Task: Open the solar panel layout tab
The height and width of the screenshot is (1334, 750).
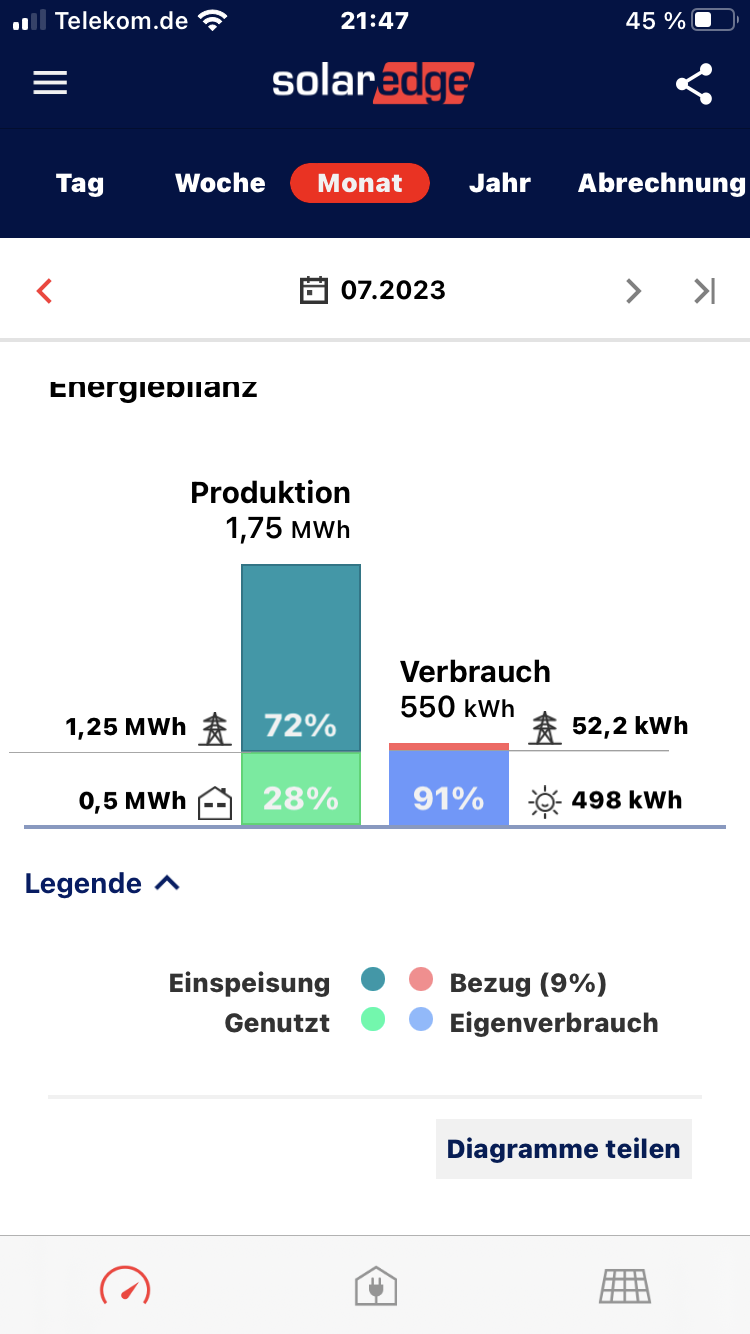Action: click(625, 1286)
